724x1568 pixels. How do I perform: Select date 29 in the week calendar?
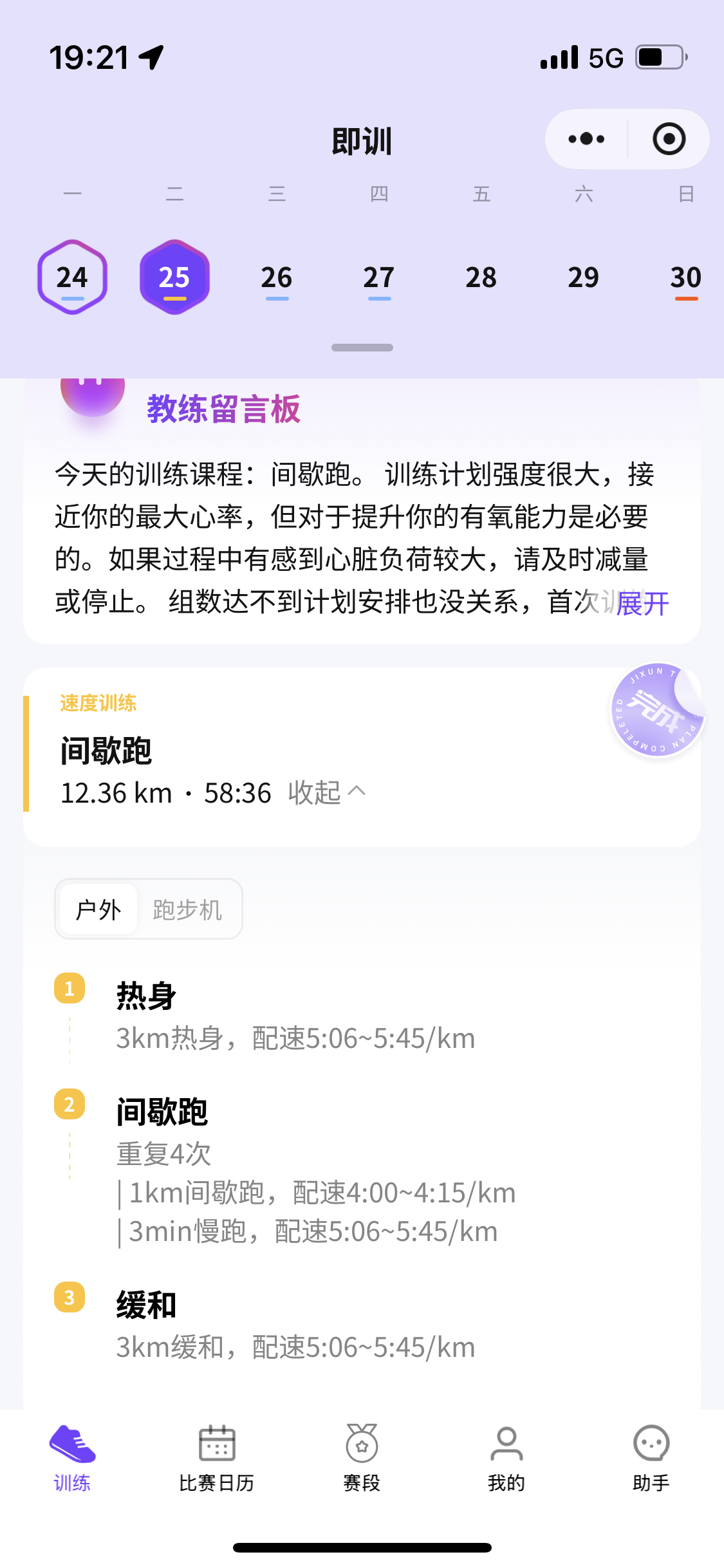[584, 277]
